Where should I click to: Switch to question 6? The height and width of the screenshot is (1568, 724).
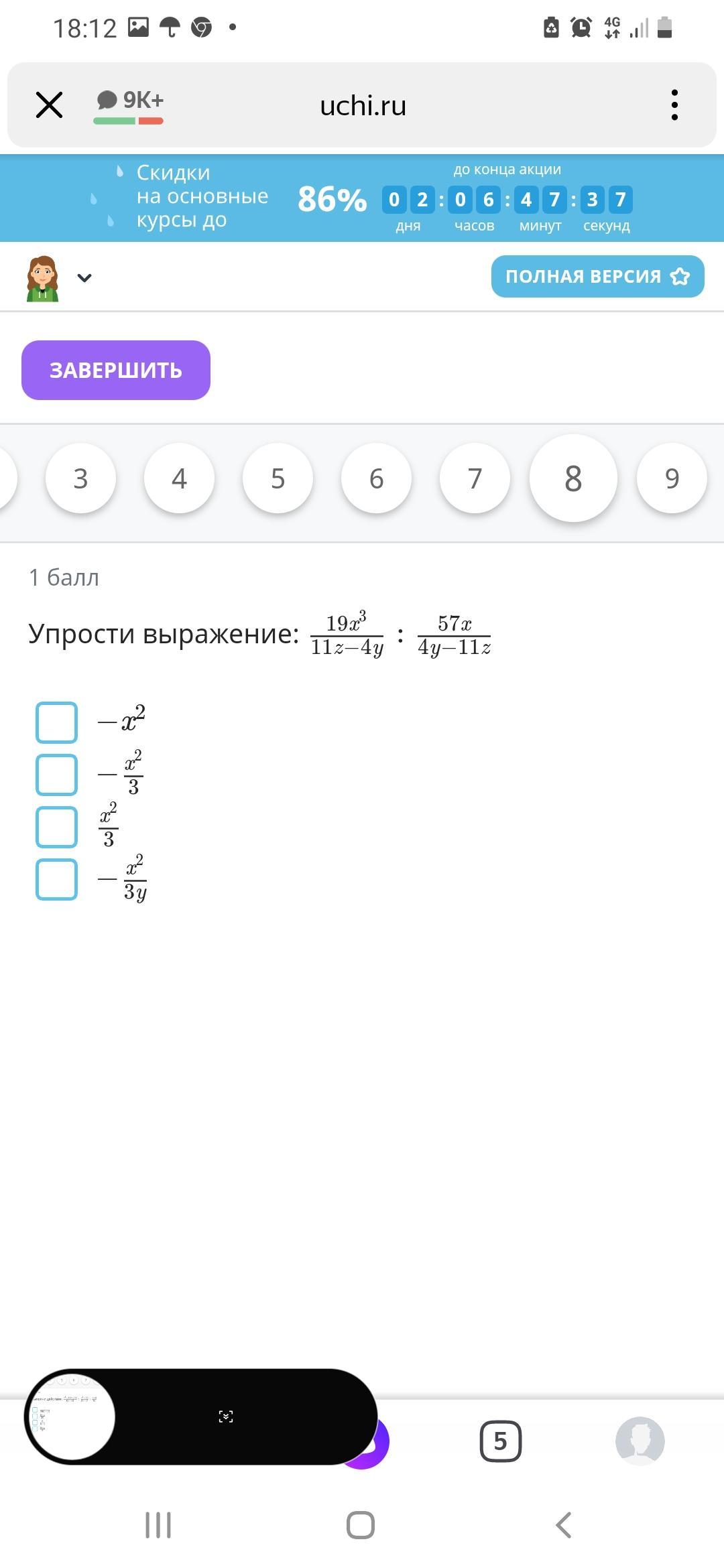tap(376, 478)
